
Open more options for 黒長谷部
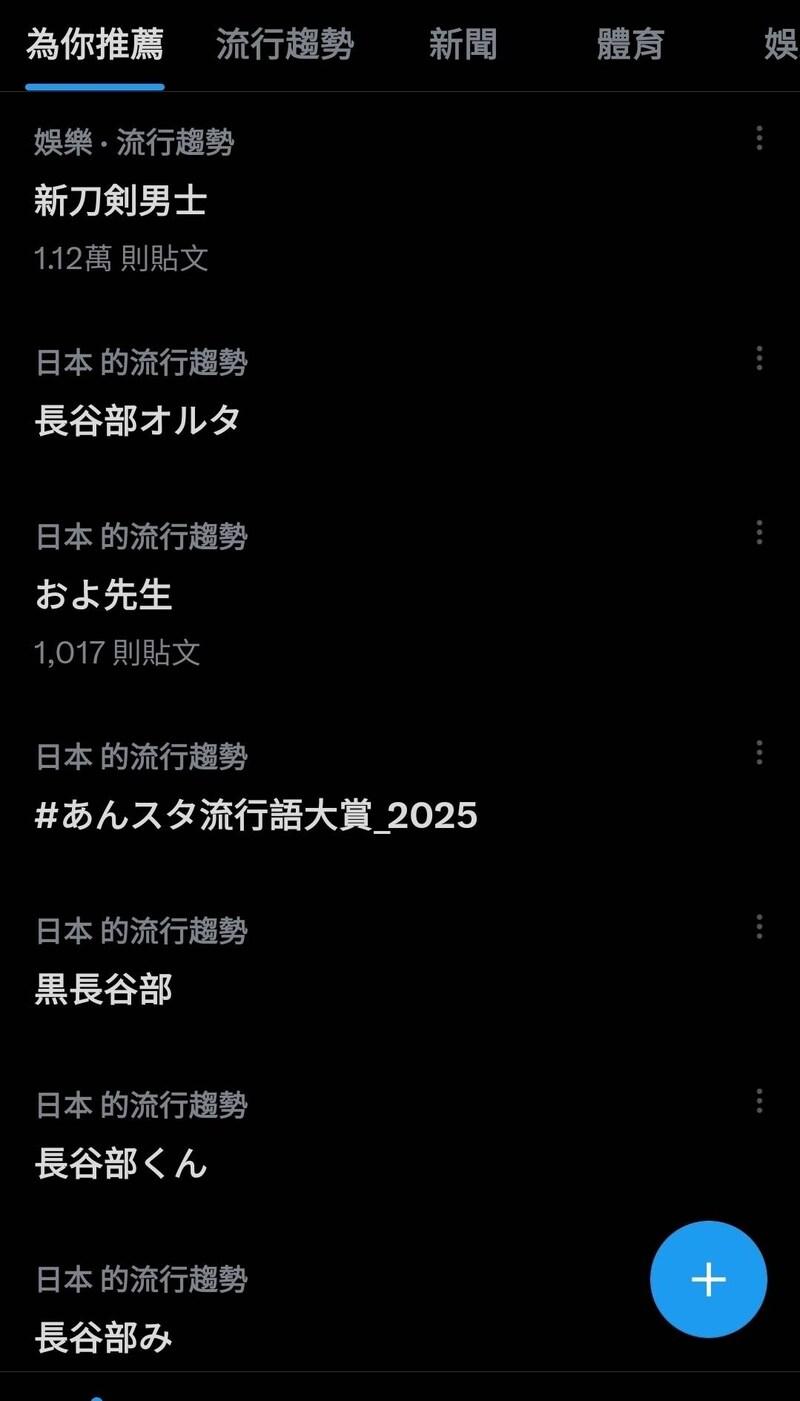[760, 927]
